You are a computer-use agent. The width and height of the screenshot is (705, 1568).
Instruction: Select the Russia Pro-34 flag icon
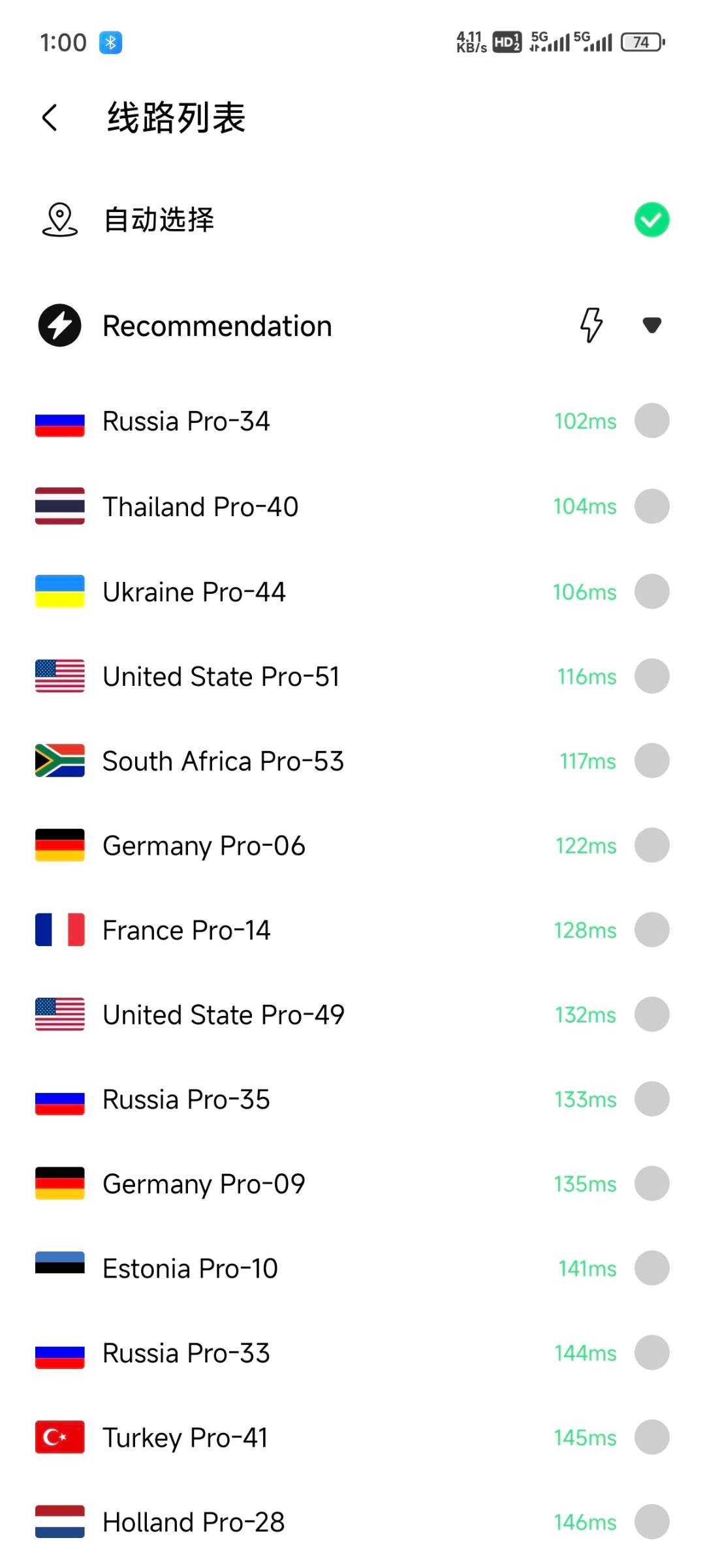59,422
